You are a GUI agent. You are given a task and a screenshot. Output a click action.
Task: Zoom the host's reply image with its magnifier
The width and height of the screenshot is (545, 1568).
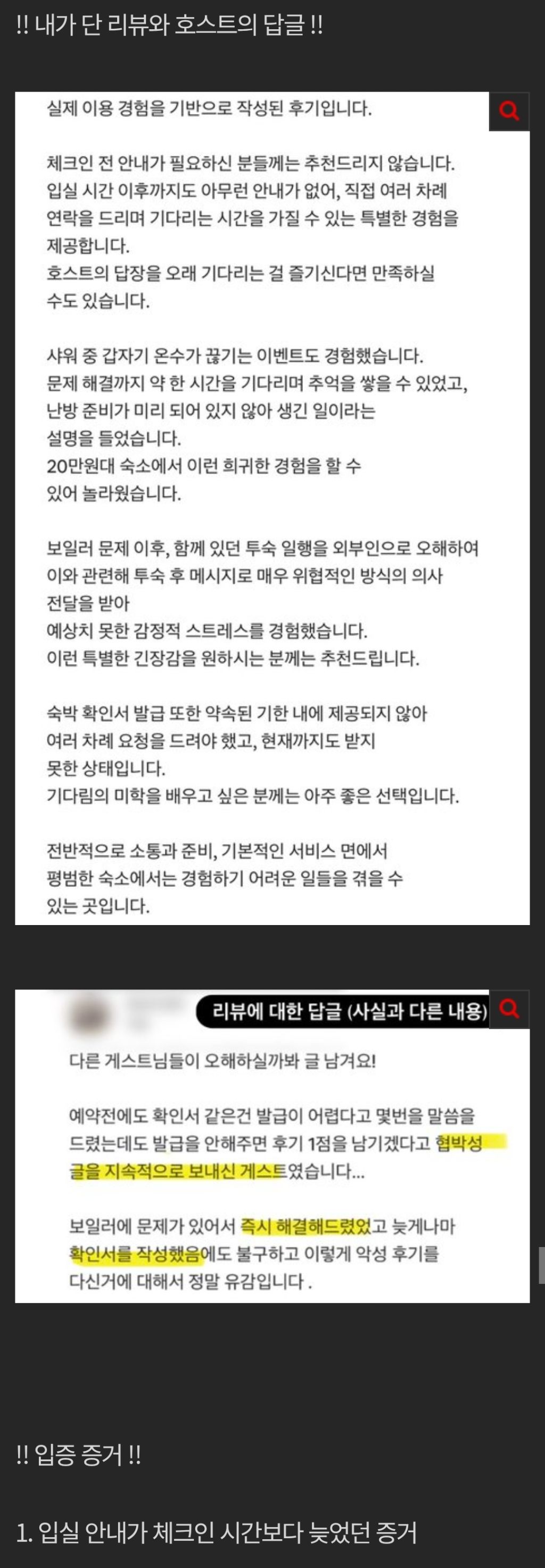tap(509, 1009)
